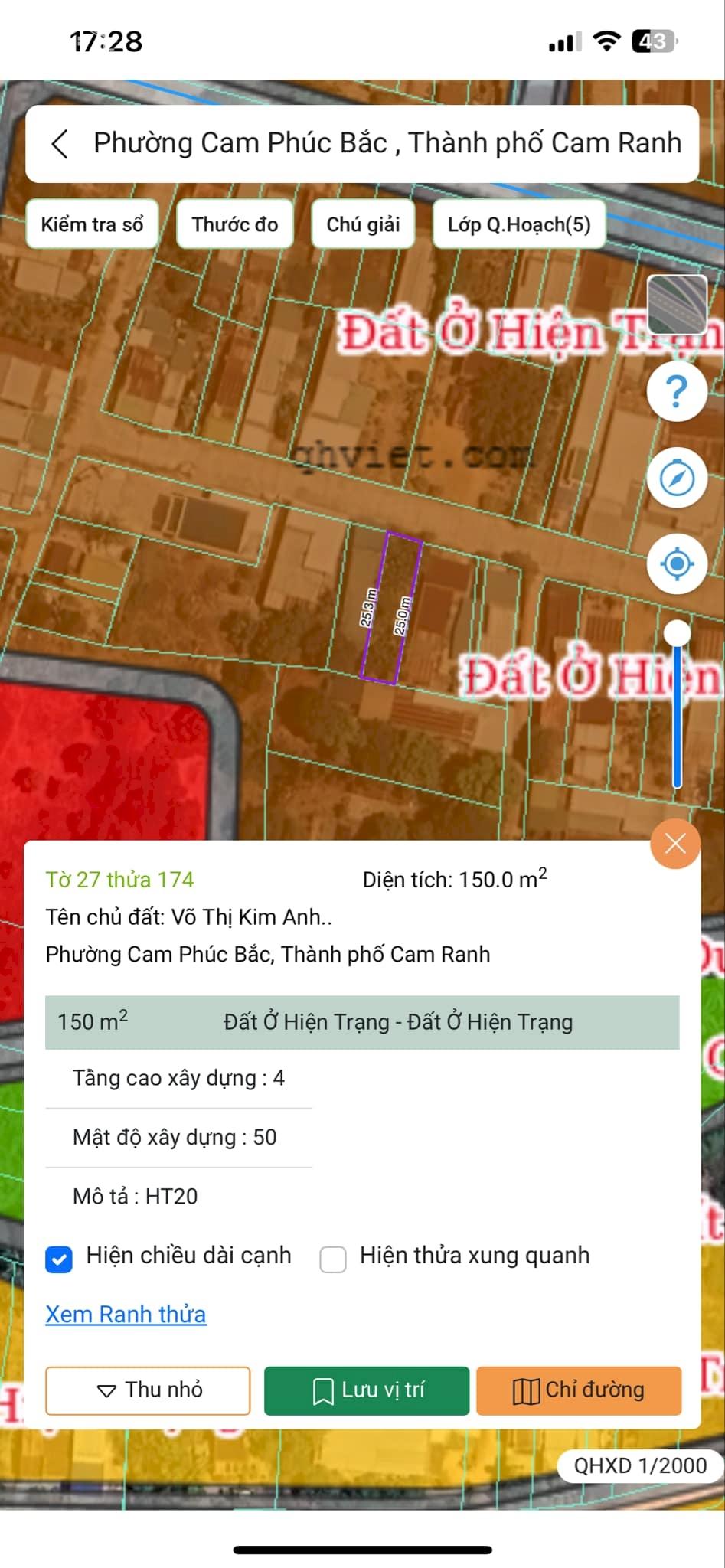Open Lớp Q.Hoạch(5) layer options
This screenshot has width=725, height=1568.
(519, 224)
